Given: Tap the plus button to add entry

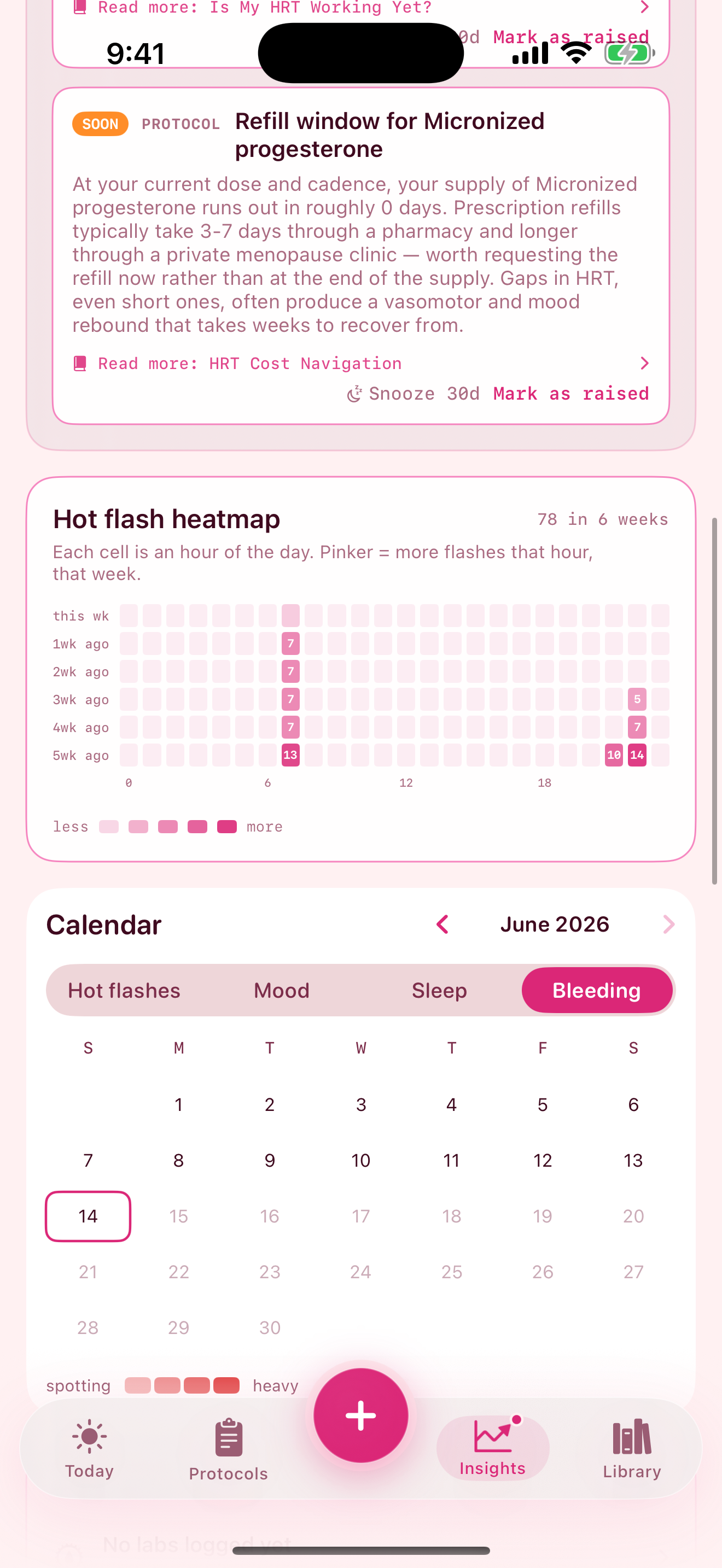Looking at the screenshot, I should tap(361, 1415).
